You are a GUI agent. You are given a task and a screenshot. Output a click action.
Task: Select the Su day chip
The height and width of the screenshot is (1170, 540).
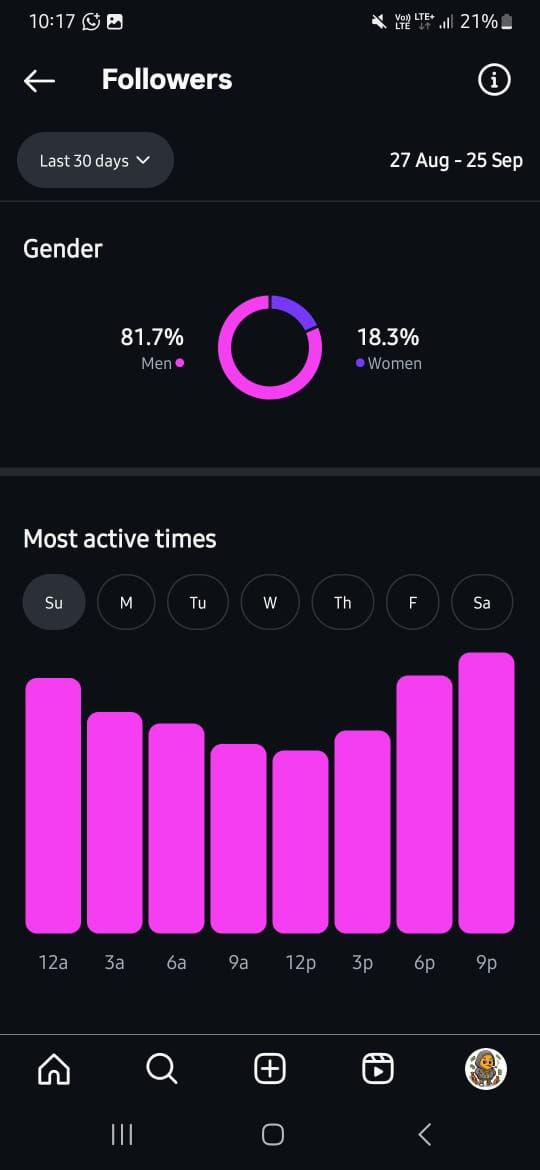pyautogui.click(x=54, y=602)
